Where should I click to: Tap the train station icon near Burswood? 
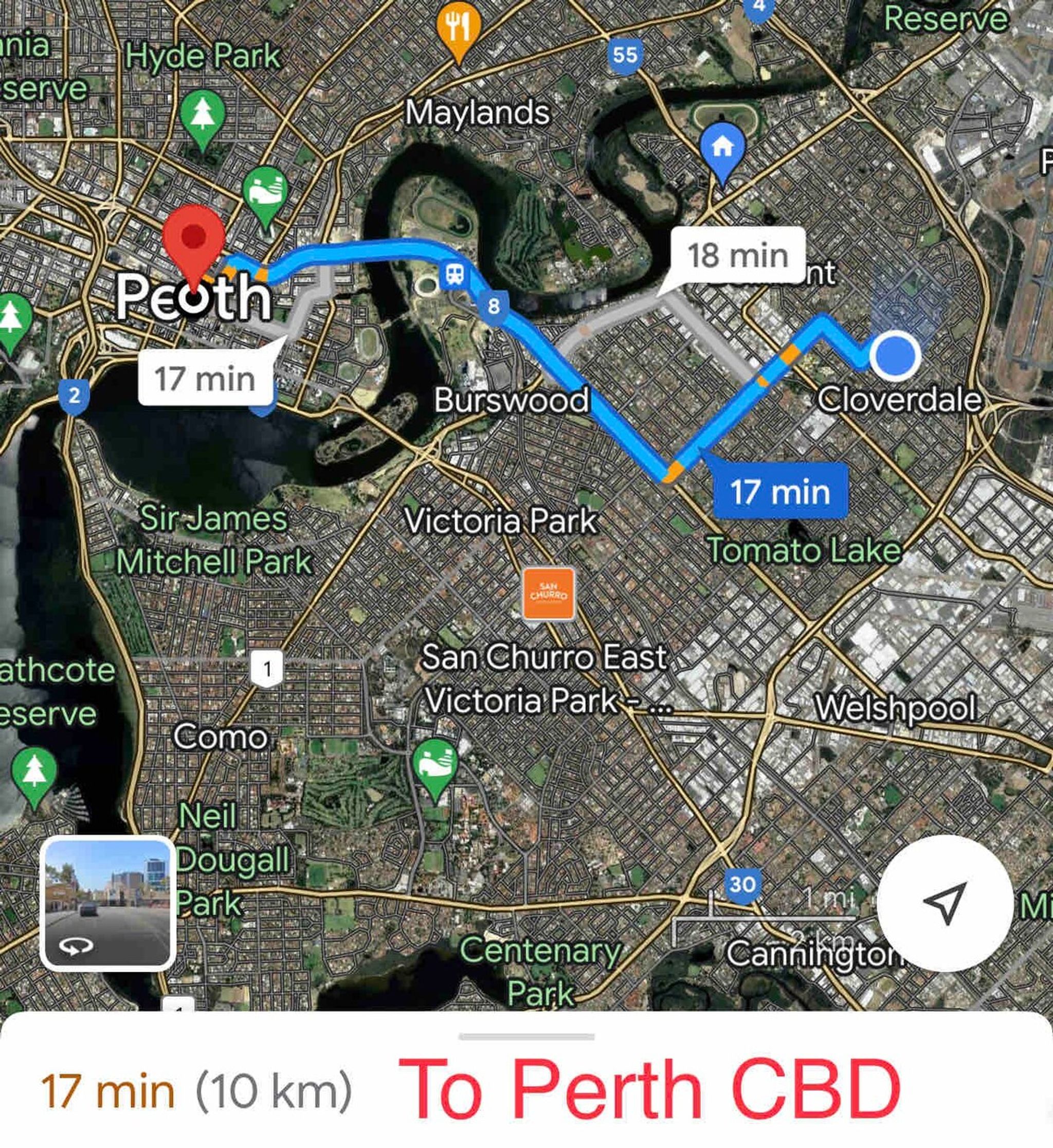pos(453,276)
